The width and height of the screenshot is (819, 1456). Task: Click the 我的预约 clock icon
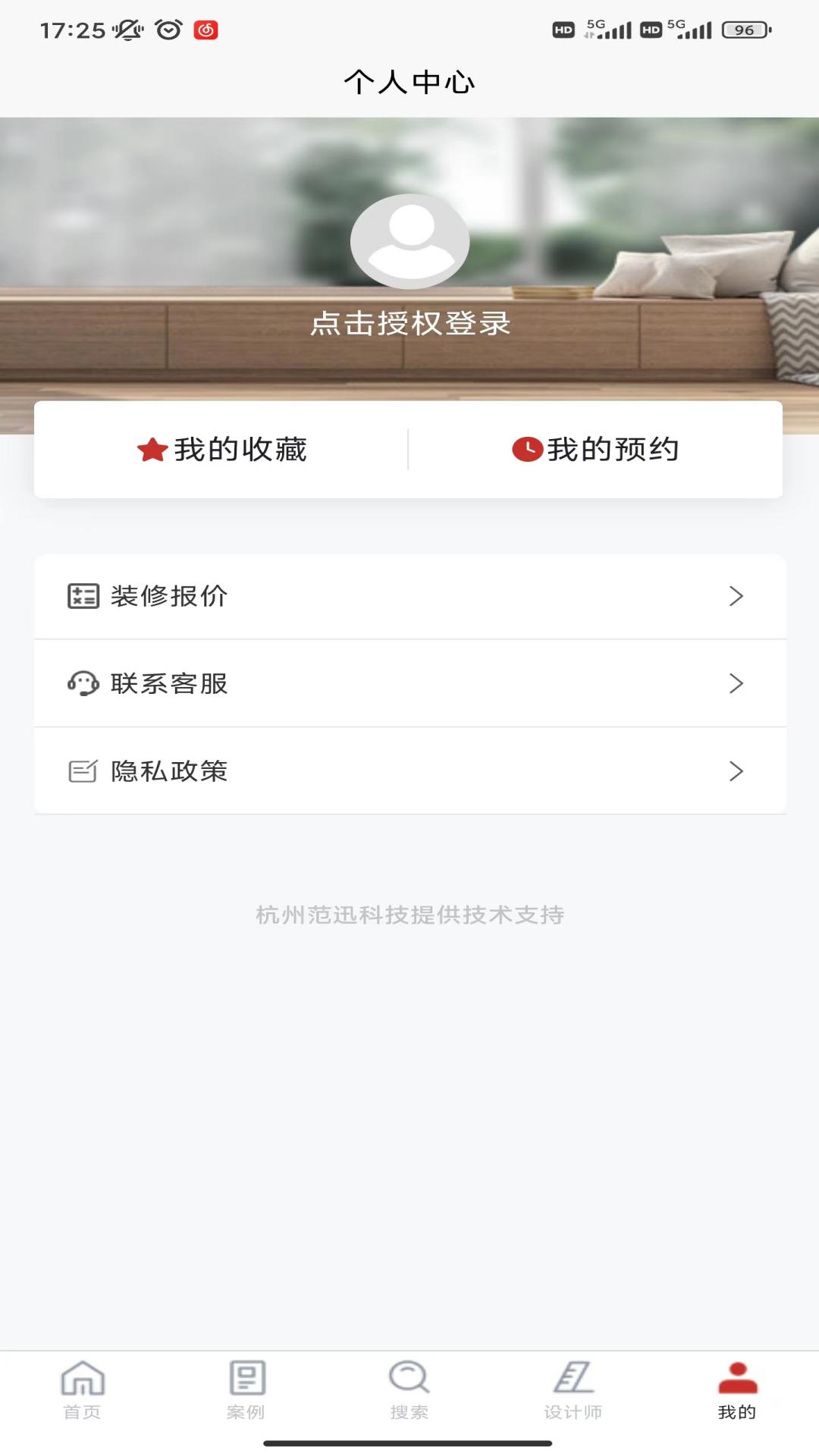click(527, 449)
